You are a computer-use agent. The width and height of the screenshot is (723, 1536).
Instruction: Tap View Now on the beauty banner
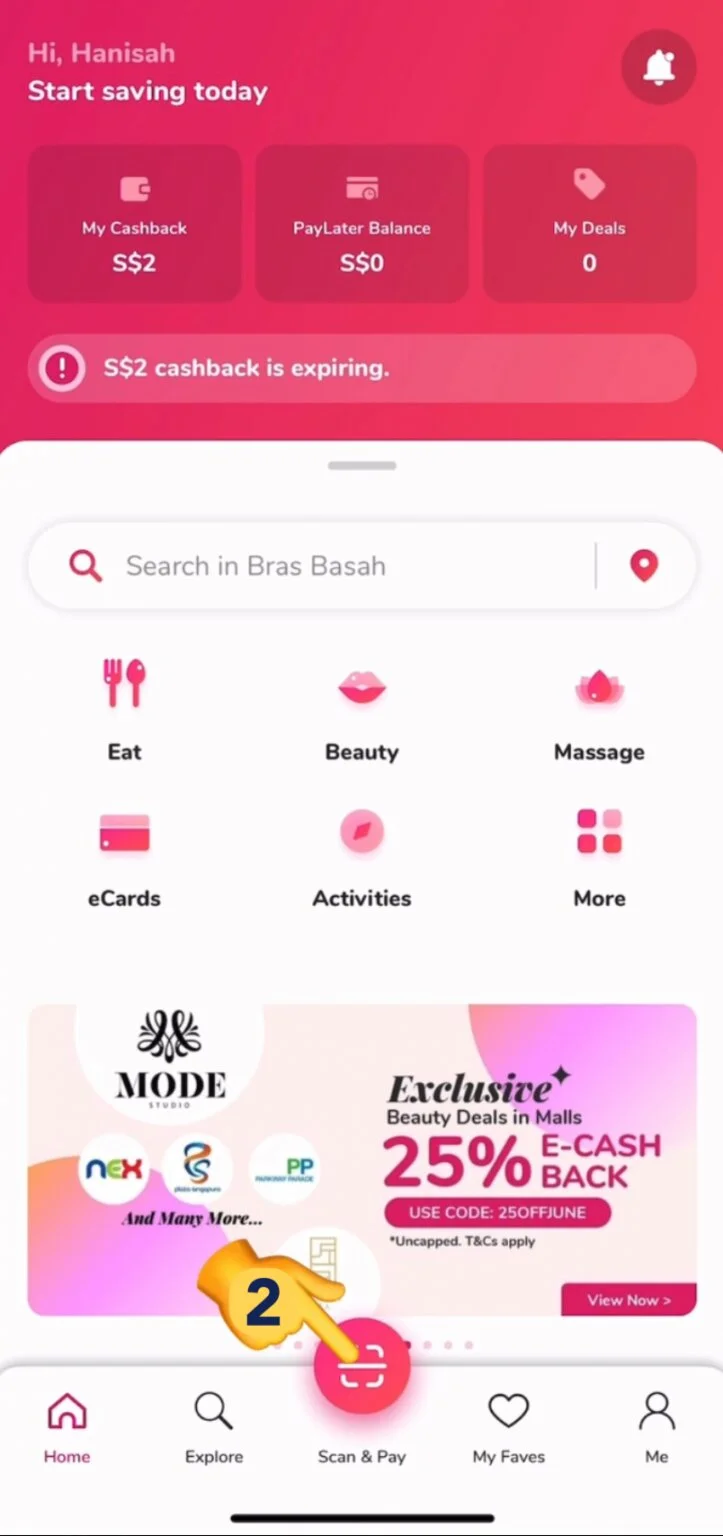pos(628,1300)
